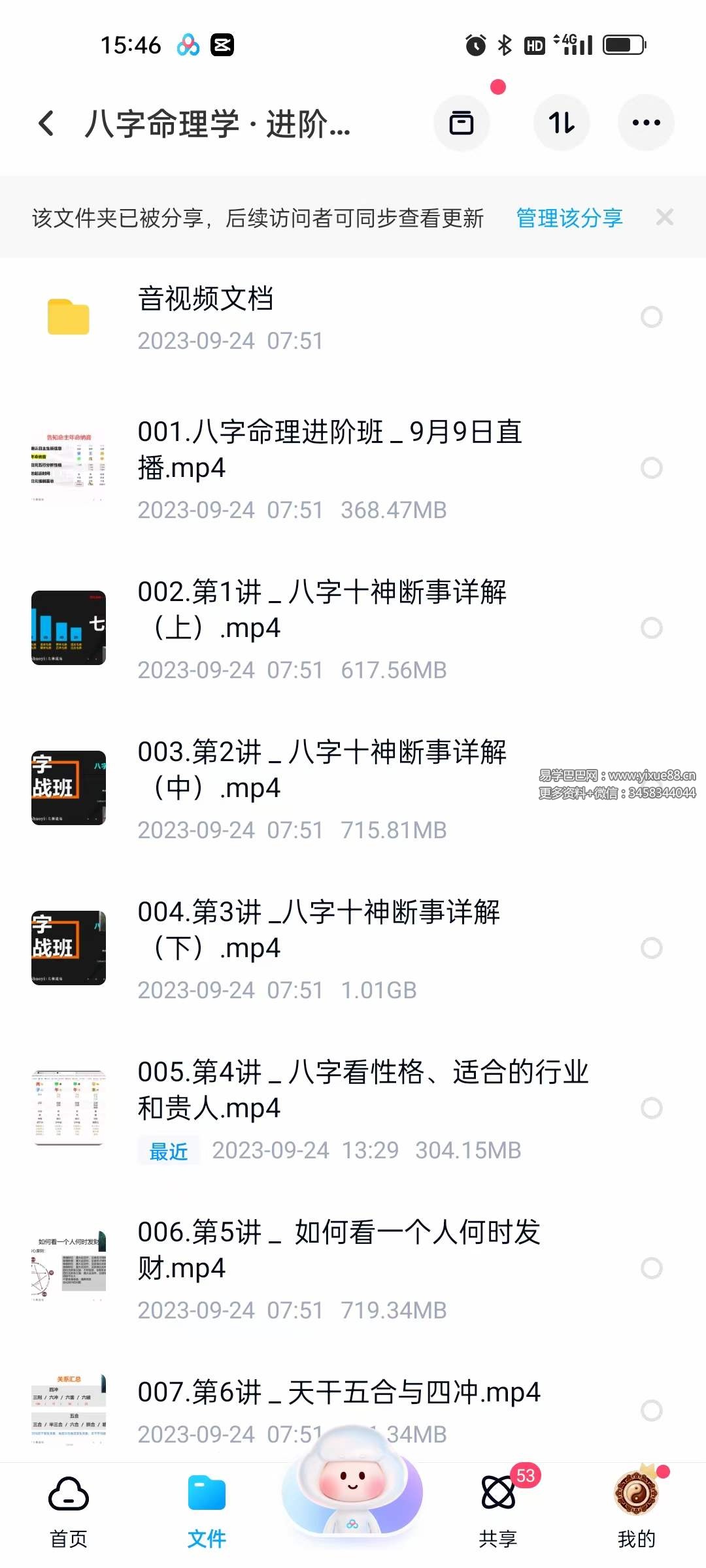Select the checkbox for 005.第4讲 file
This screenshot has height=1568, width=706.
click(652, 1109)
